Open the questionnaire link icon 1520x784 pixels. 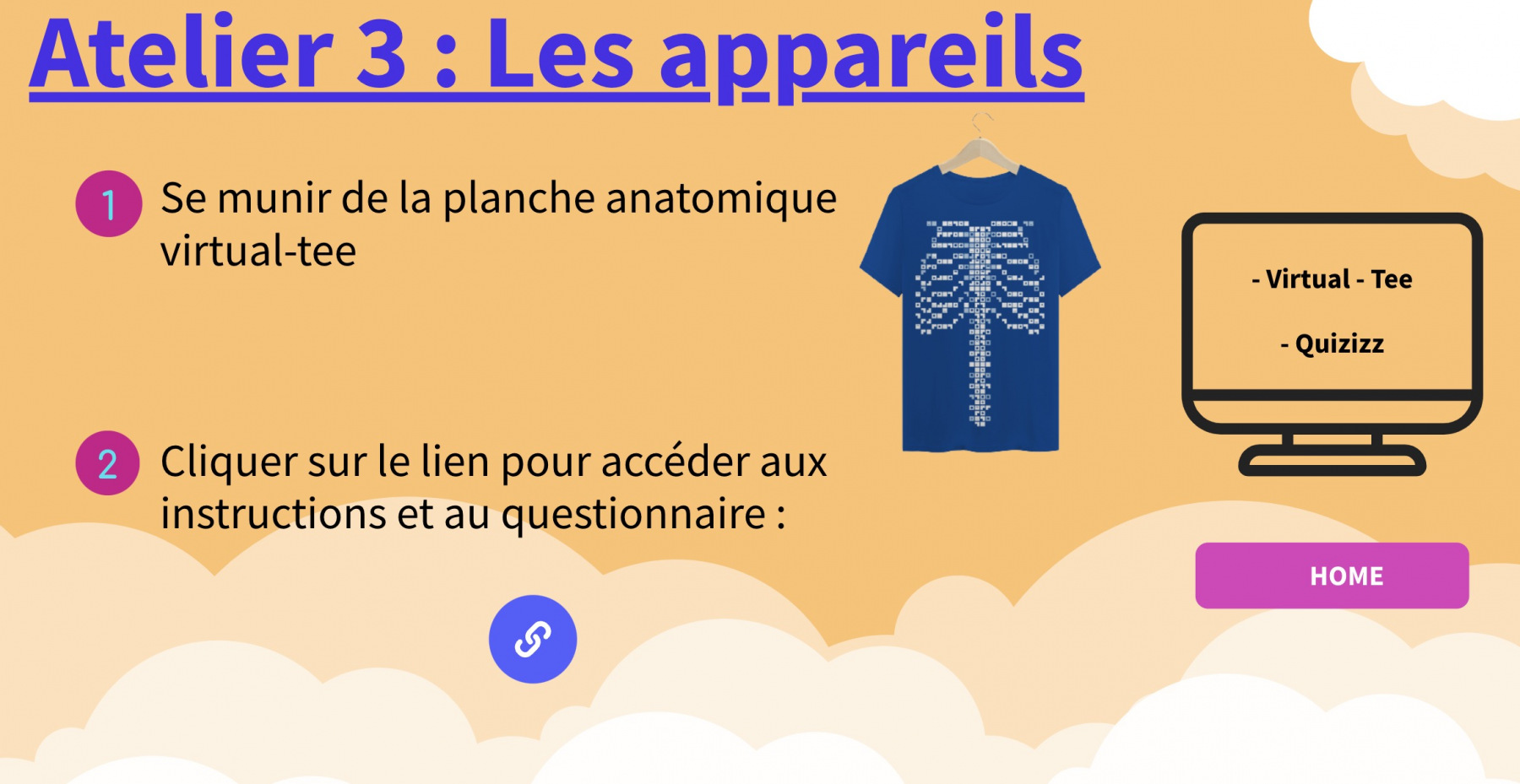pos(533,639)
